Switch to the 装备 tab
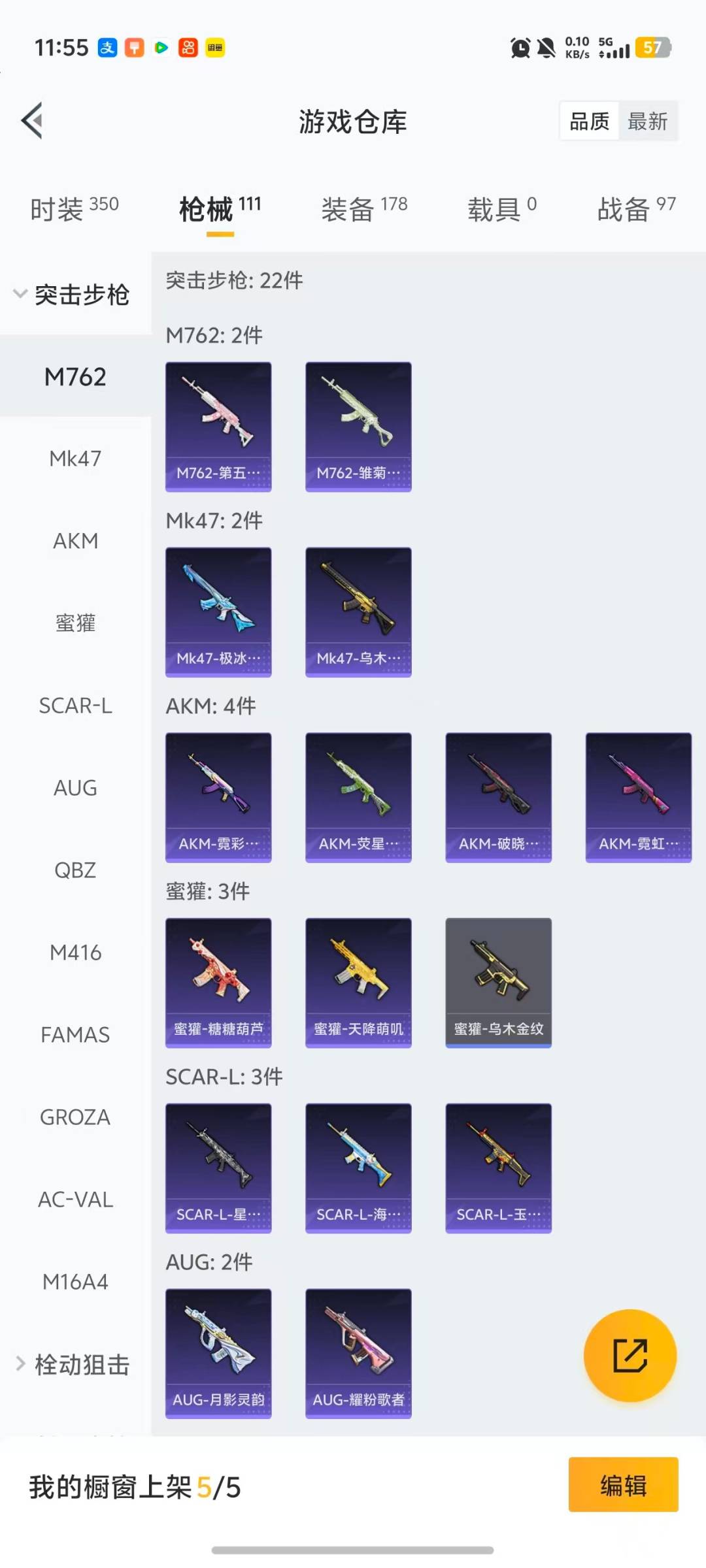This screenshot has height=1568, width=706. click(x=363, y=209)
